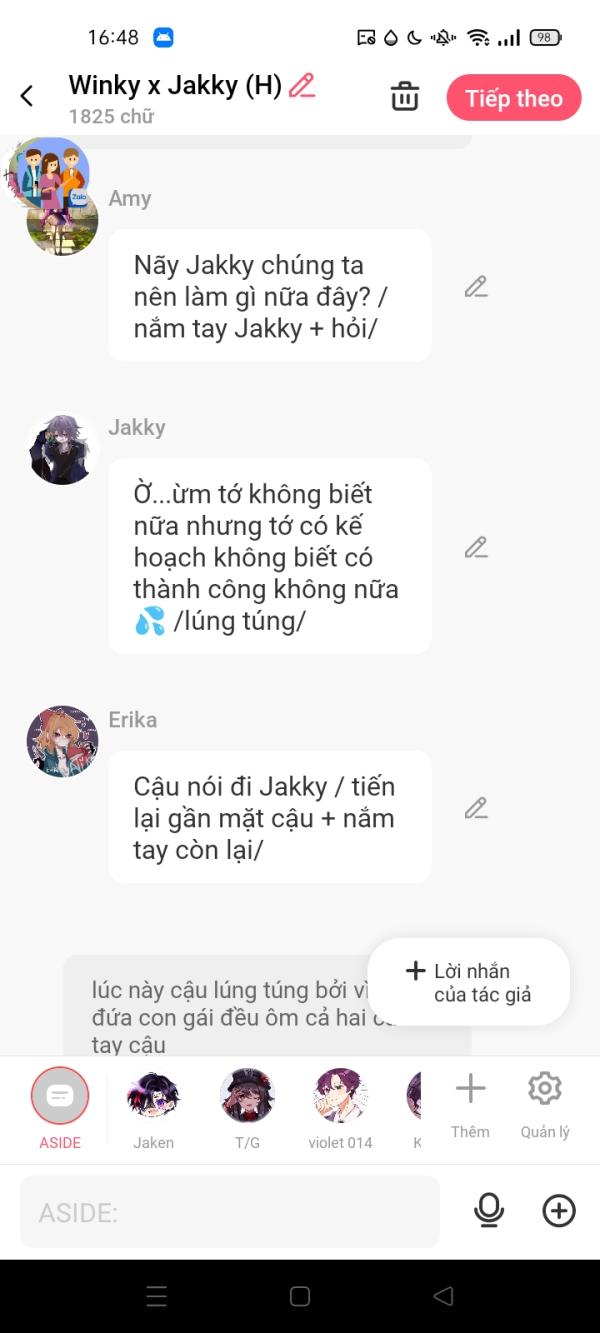Go back using the header arrow
The image size is (600, 1333).
pyautogui.click(x=27, y=96)
